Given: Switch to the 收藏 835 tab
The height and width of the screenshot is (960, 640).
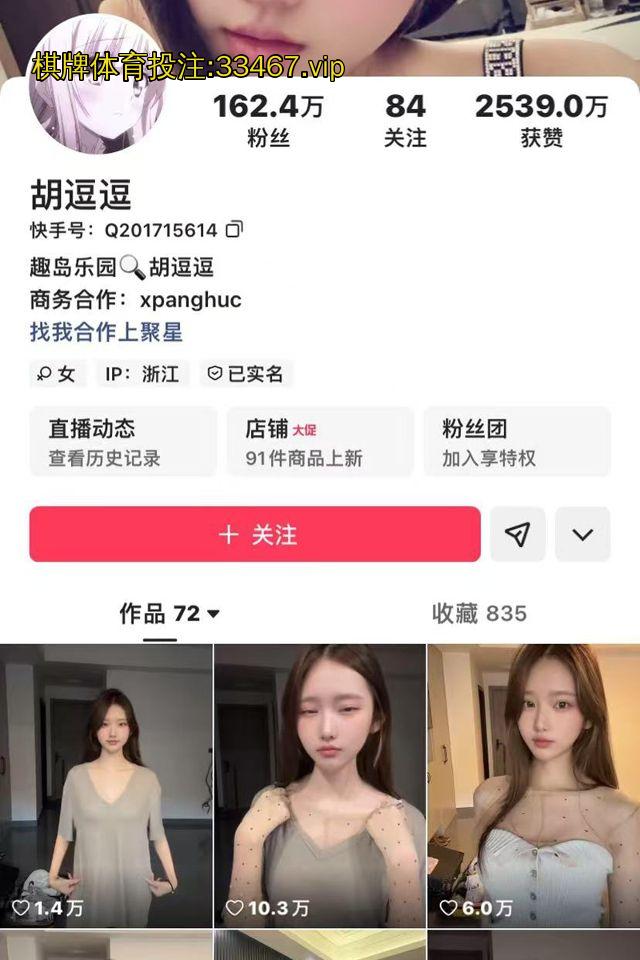Looking at the screenshot, I should click(x=479, y=613).
